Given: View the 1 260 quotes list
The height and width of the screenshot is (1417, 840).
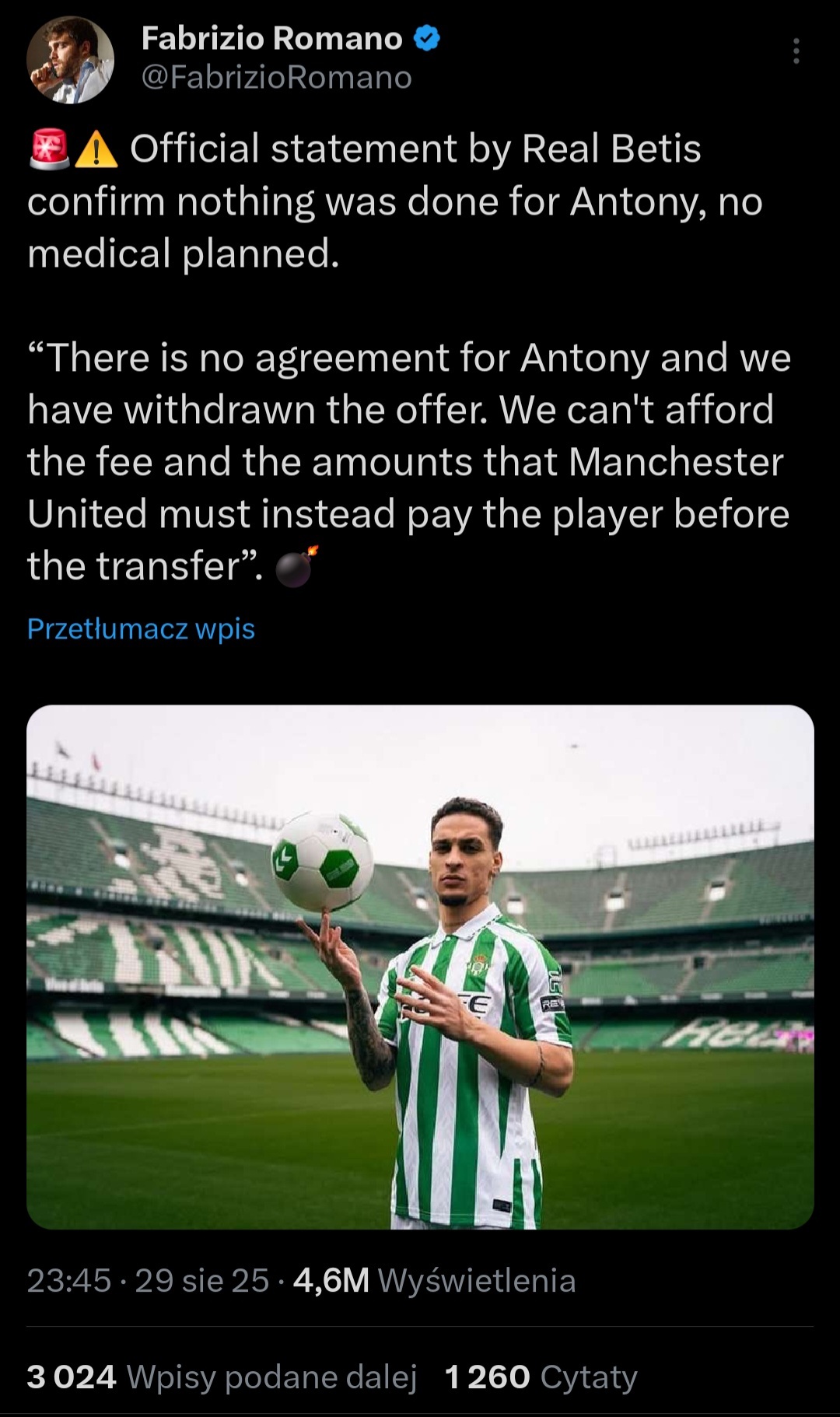Looking at the screenshot, I should 541,1377.
